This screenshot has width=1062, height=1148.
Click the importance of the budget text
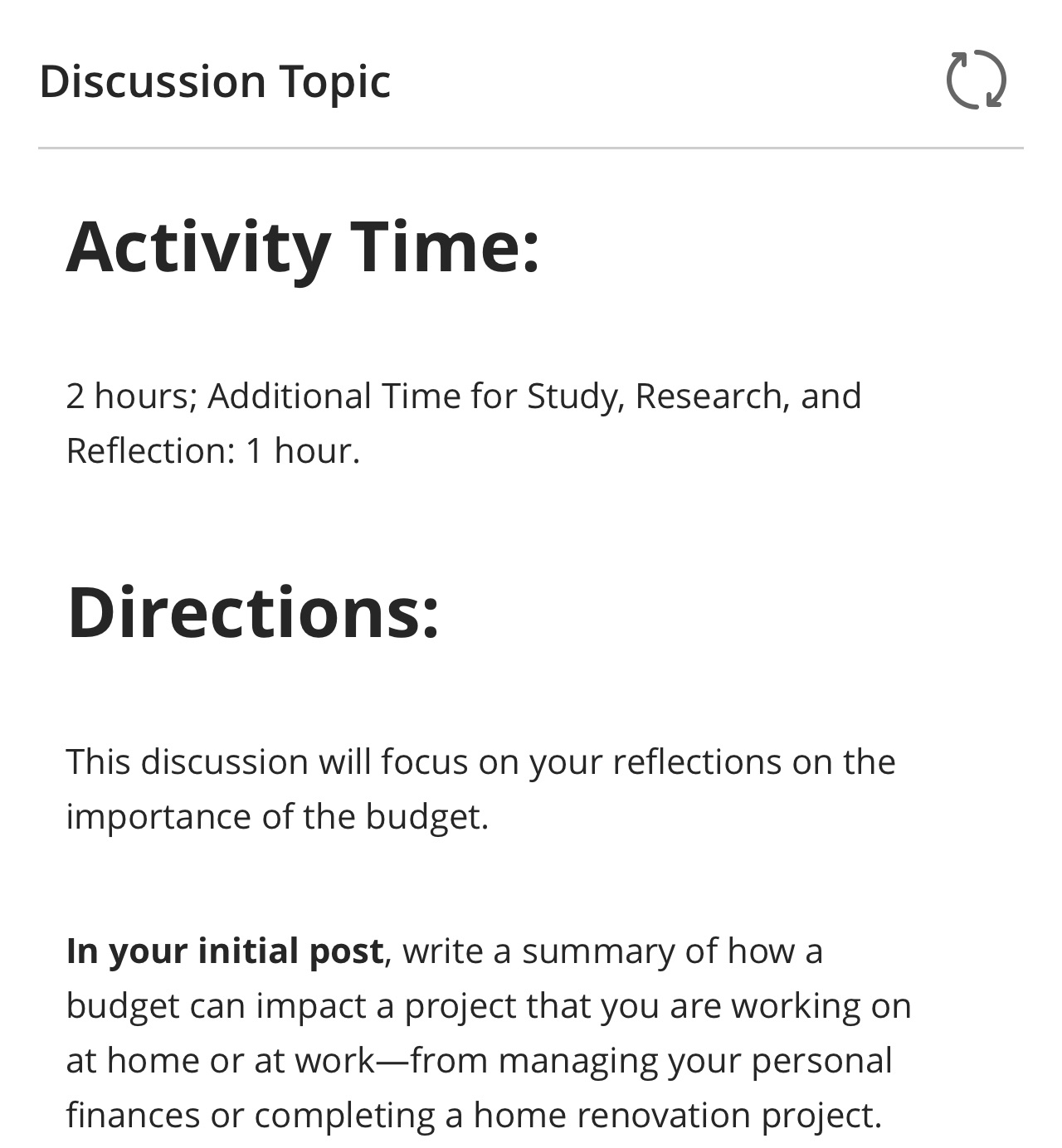(277, 814)
